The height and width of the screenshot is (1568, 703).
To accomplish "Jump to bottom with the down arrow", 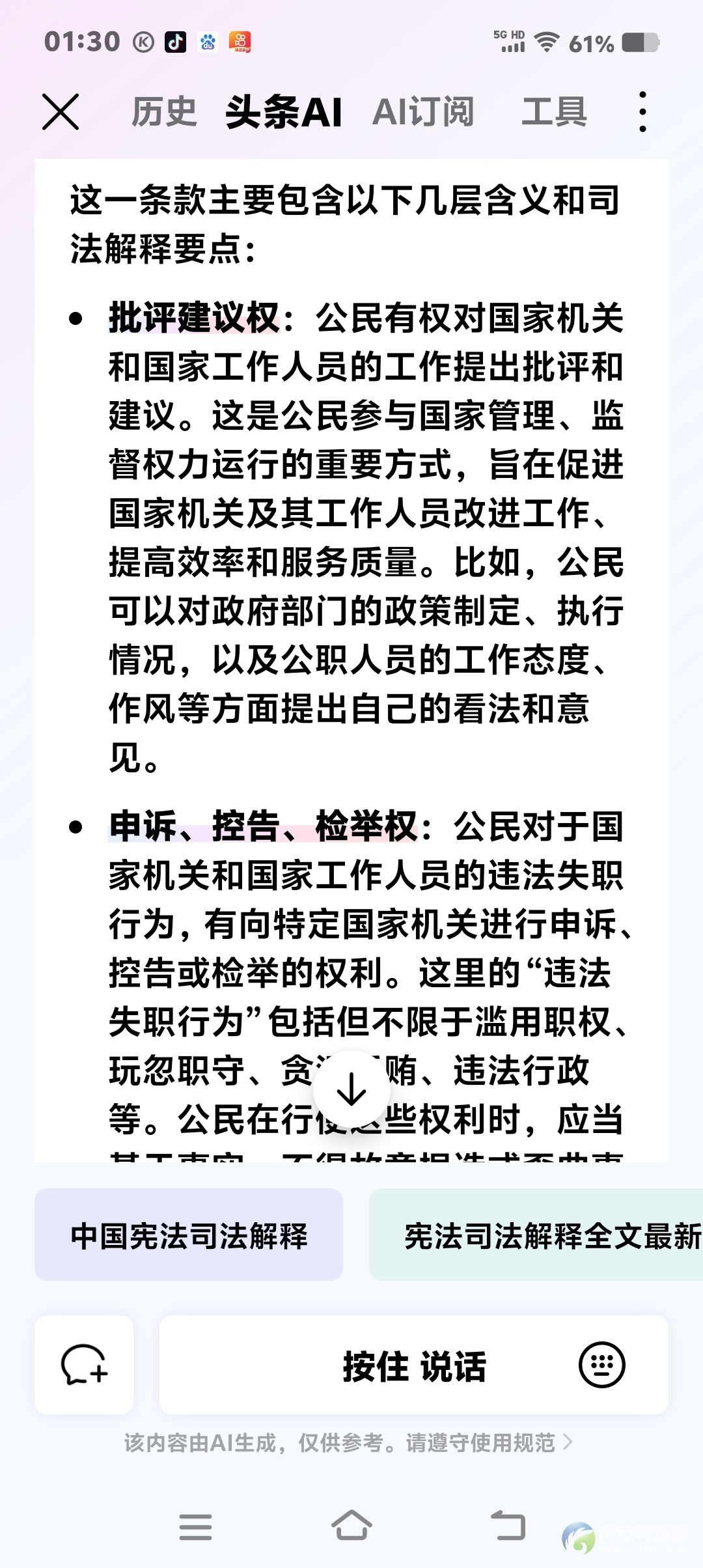I will coord(351,1089).
